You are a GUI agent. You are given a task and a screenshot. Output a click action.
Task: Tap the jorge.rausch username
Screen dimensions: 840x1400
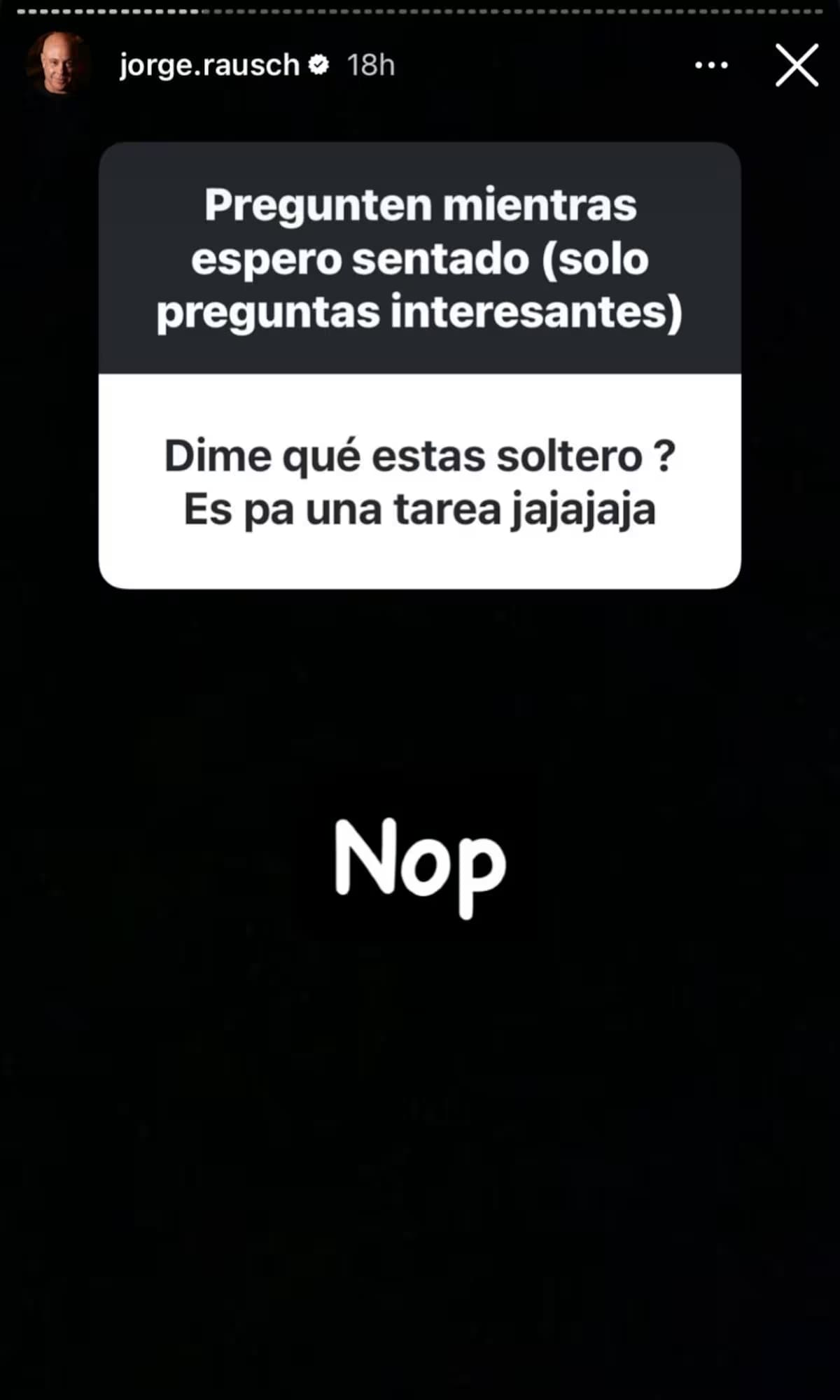(x=209, y=65)
